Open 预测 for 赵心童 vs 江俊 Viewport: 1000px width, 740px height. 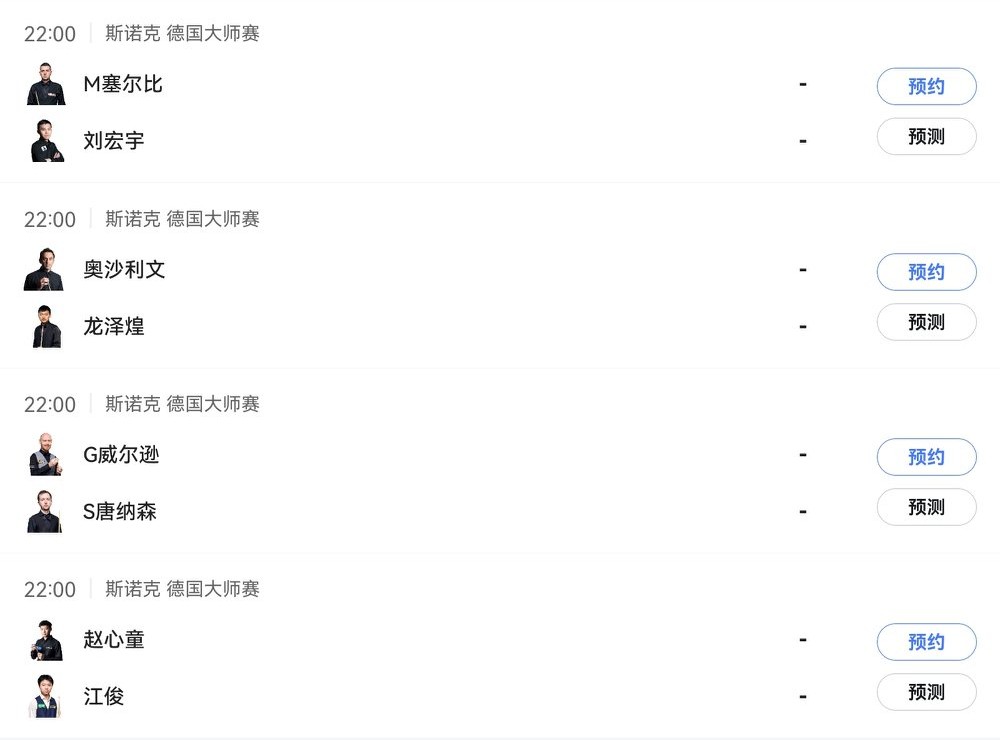(926, 692)
